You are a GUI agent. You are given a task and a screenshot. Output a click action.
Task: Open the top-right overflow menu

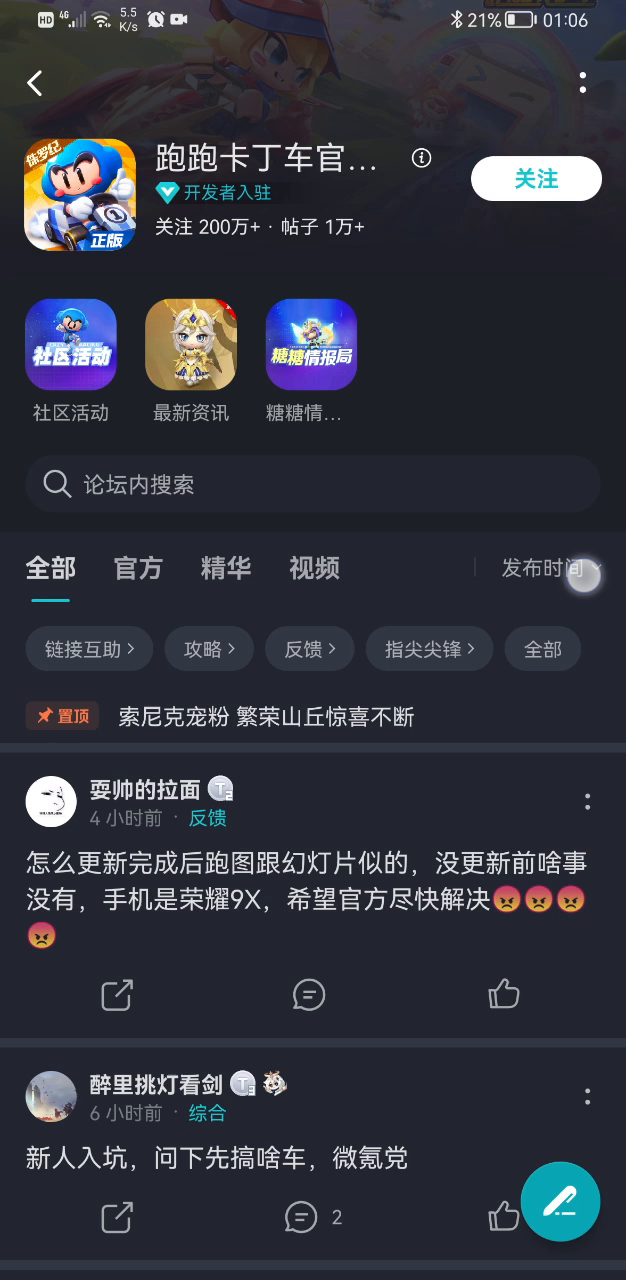tap(583, 83)
